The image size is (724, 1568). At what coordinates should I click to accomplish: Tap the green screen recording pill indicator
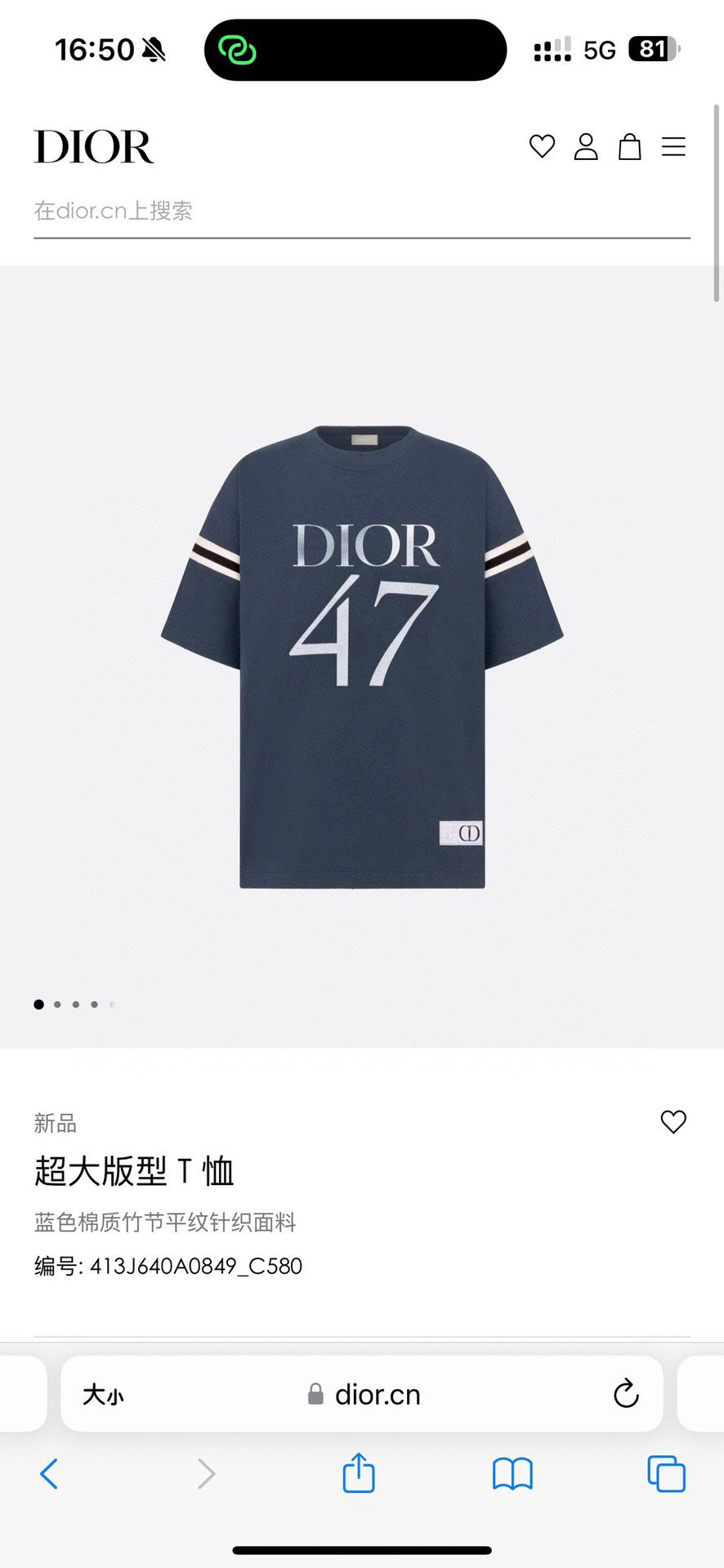pos(237,51)
